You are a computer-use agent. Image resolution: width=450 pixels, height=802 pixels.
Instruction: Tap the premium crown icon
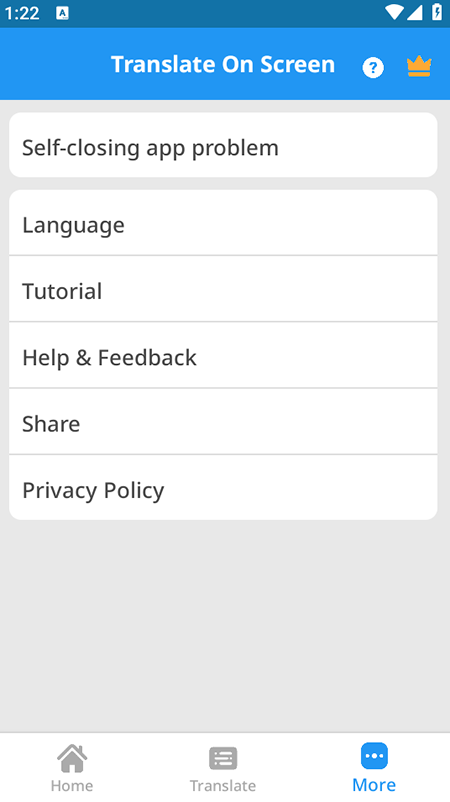(419, 66)
